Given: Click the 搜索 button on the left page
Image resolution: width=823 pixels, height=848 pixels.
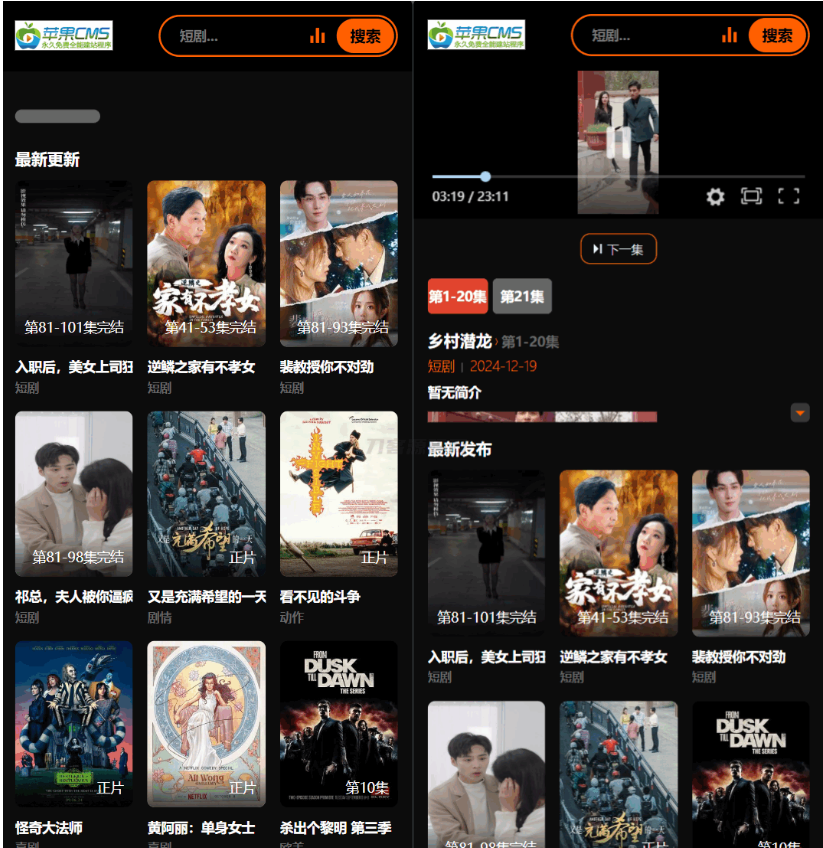Looking at the screenshot, I should (x=368, y=35).
